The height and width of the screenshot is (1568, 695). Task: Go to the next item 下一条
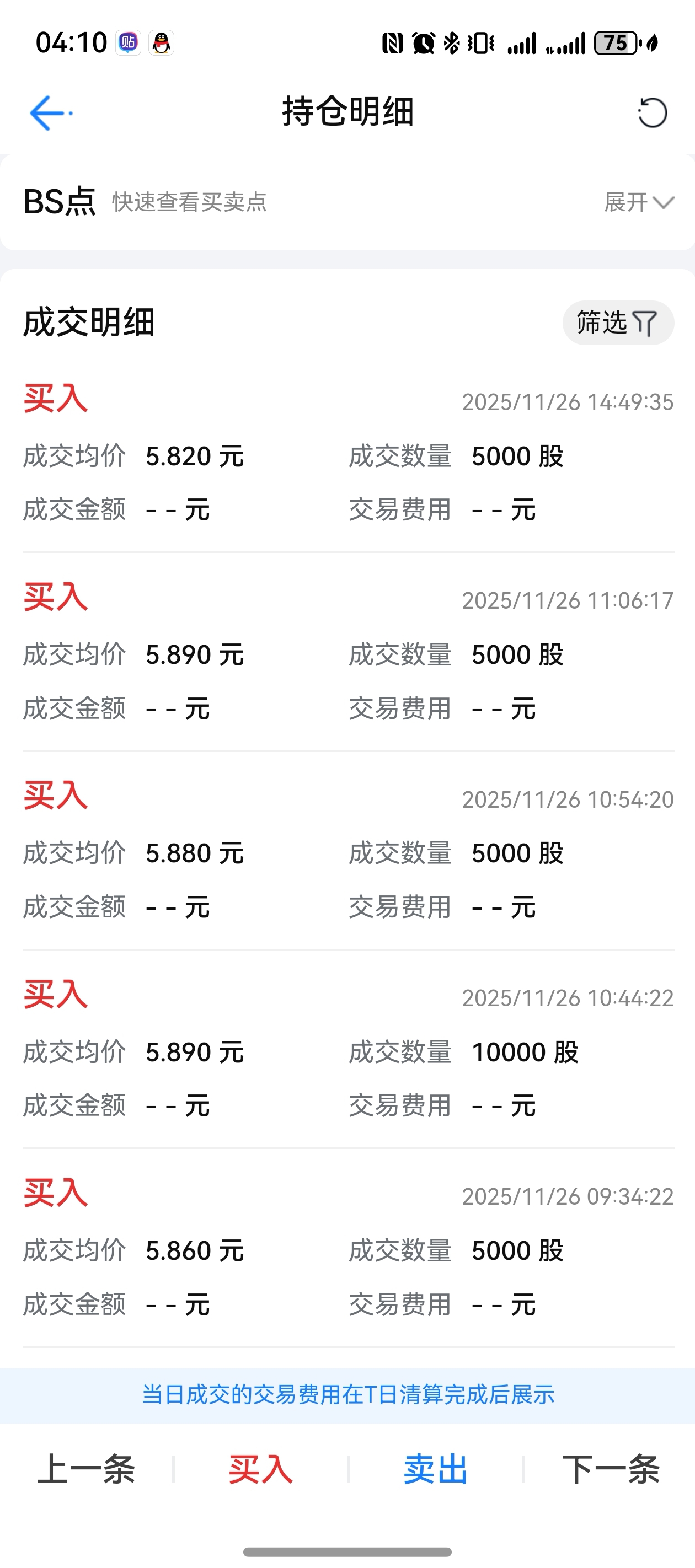pos(611,1469)
